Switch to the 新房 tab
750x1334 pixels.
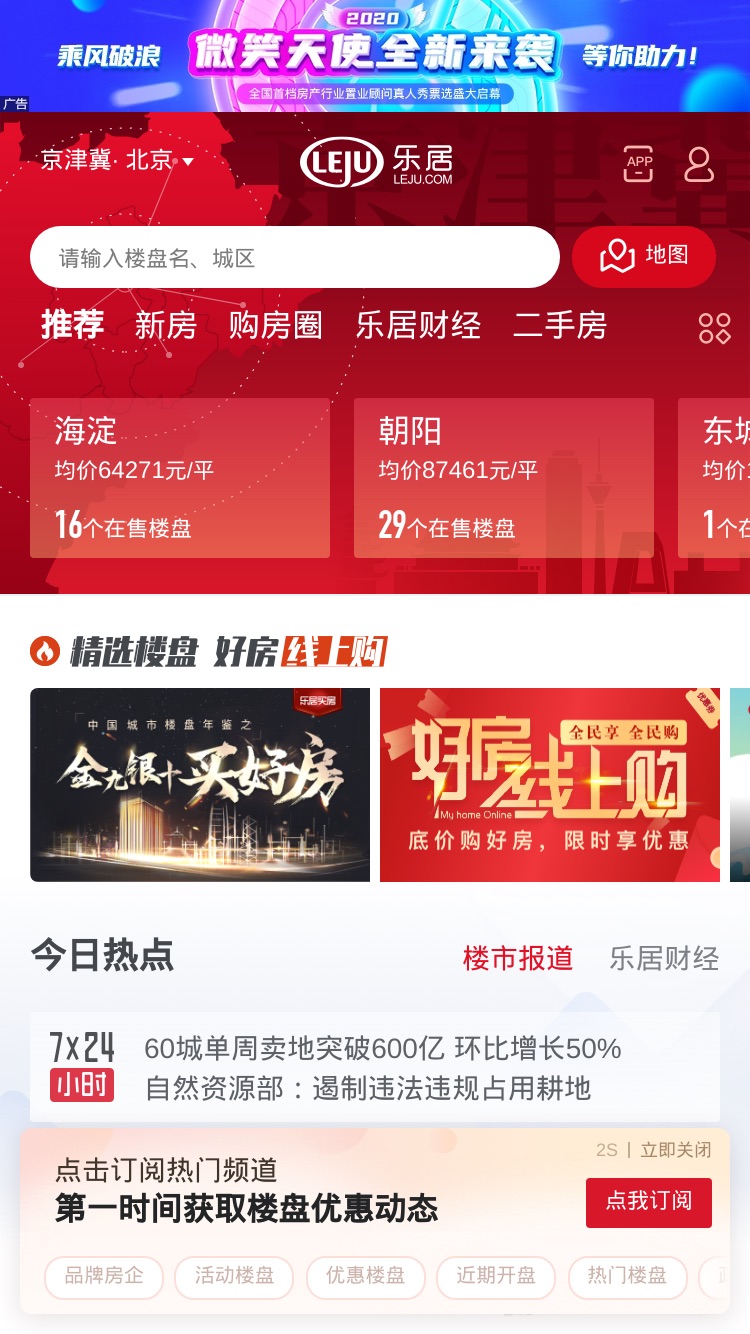coord(165,325)
